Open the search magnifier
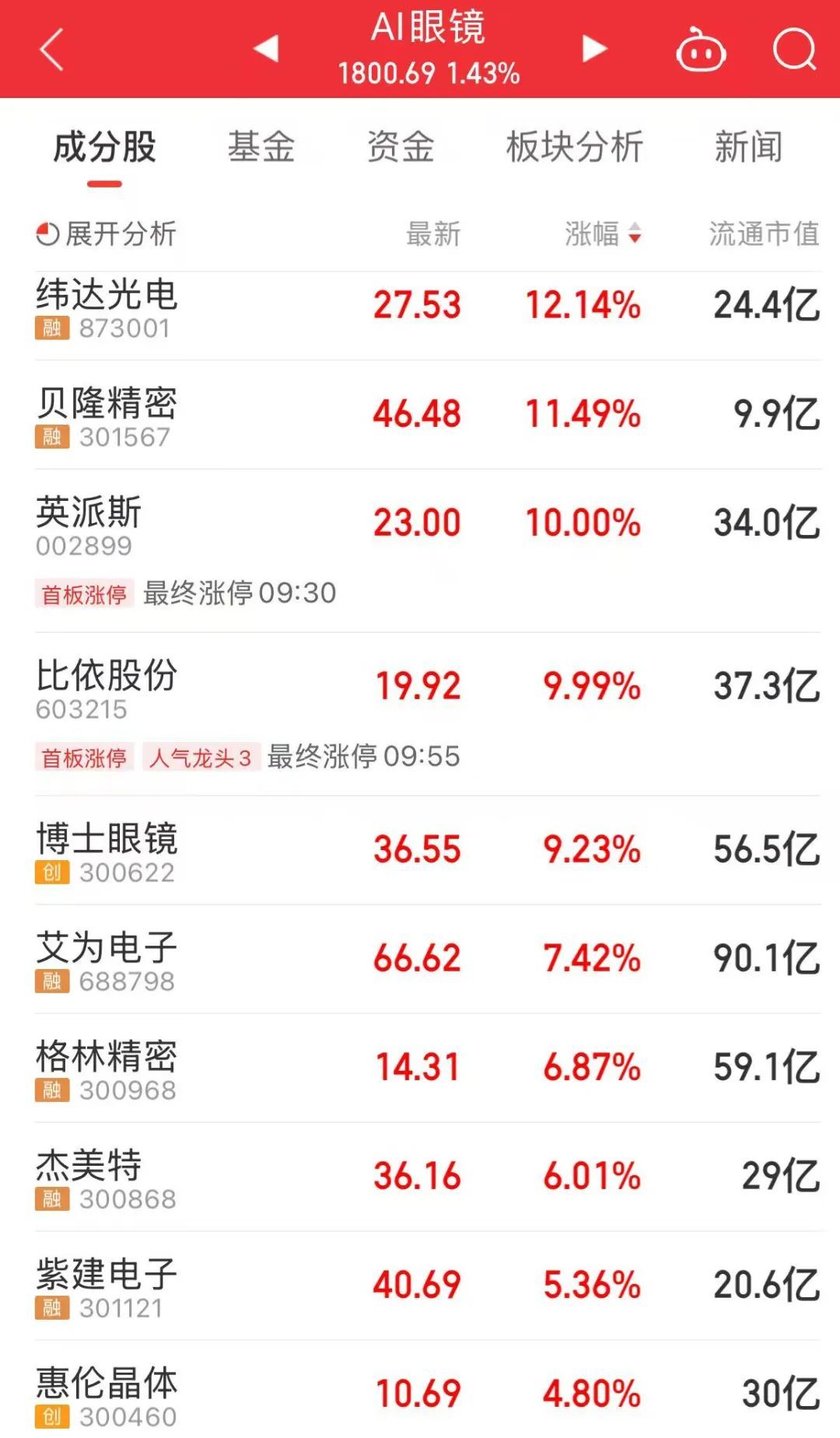This screenshot has width=840, height=1438. click(794, 50)
